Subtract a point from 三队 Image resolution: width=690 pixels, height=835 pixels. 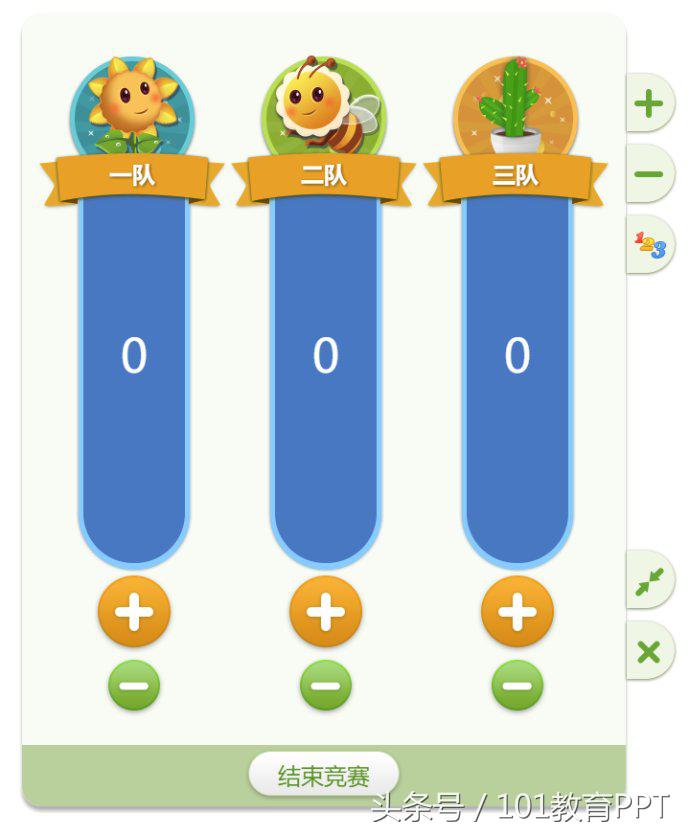click(x=517, y=685)
